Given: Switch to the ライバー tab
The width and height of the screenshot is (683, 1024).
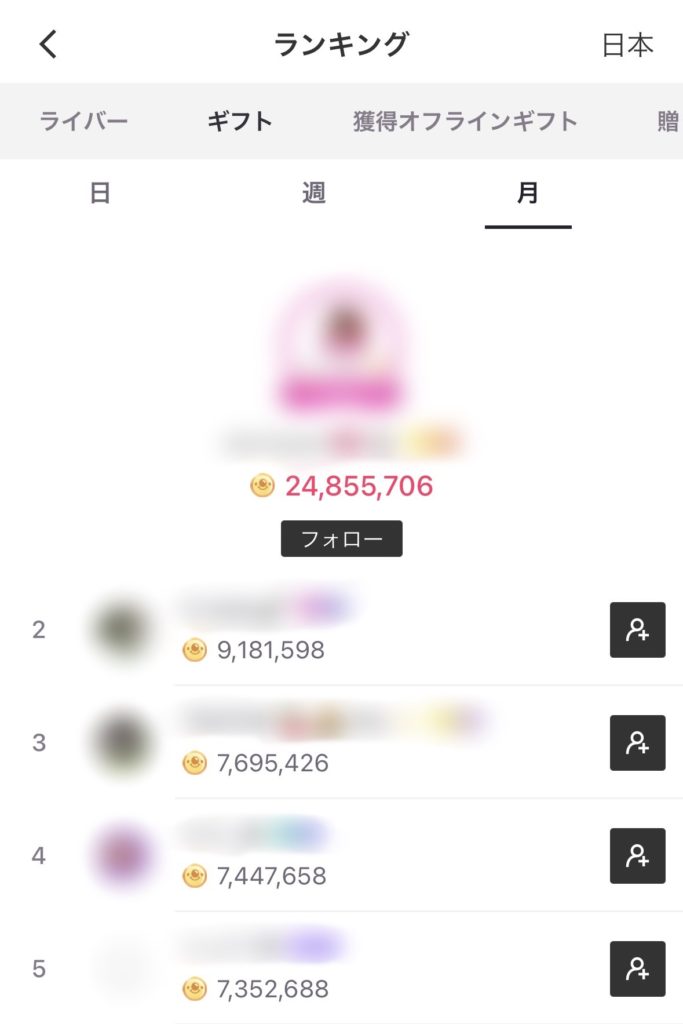Looking at the screenshot, I should click(x=84, y=122).
